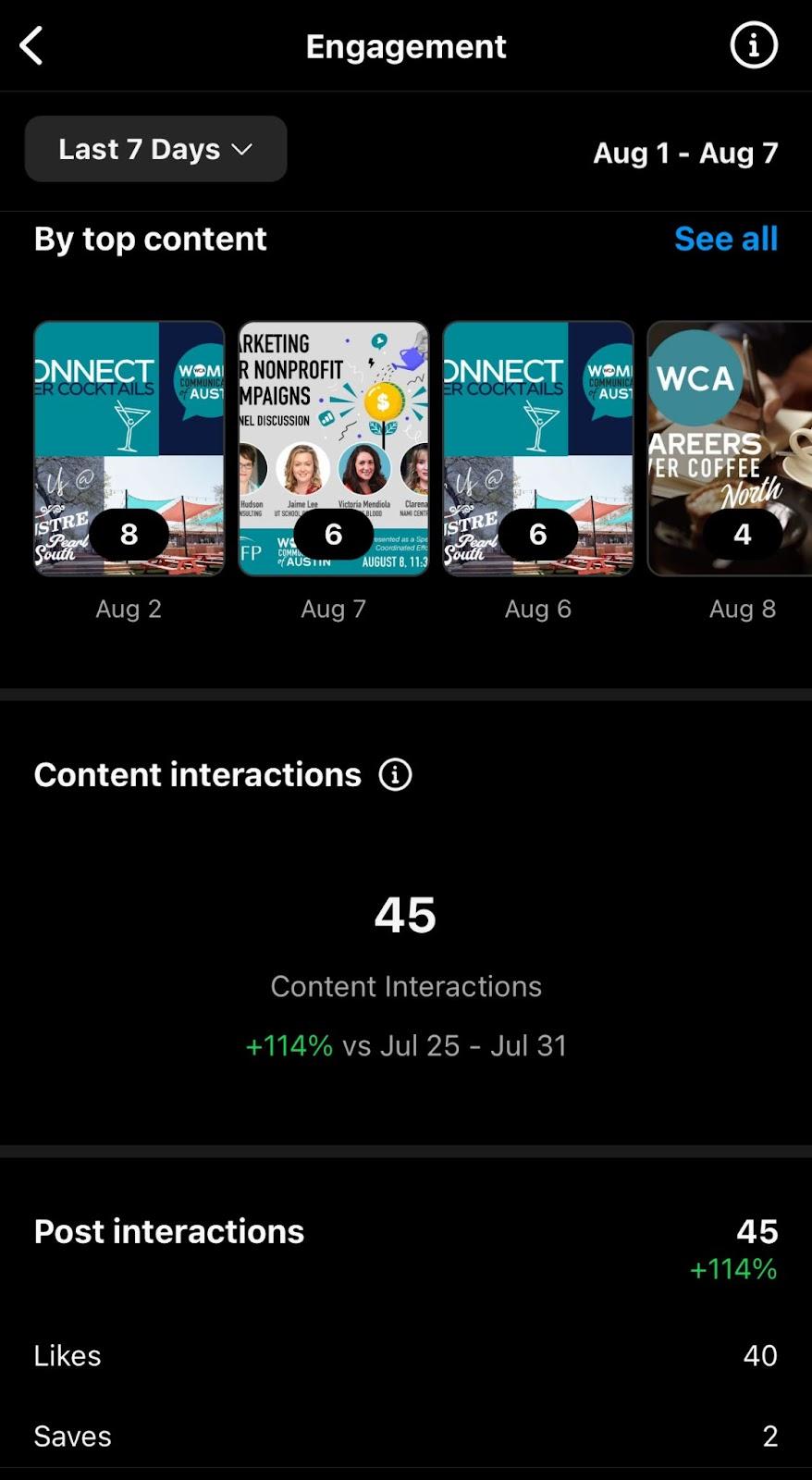Open the Last 7 Days dropdown
Image resolution: width=812 pixels, height=1480 pixels.
coord(155,149)
